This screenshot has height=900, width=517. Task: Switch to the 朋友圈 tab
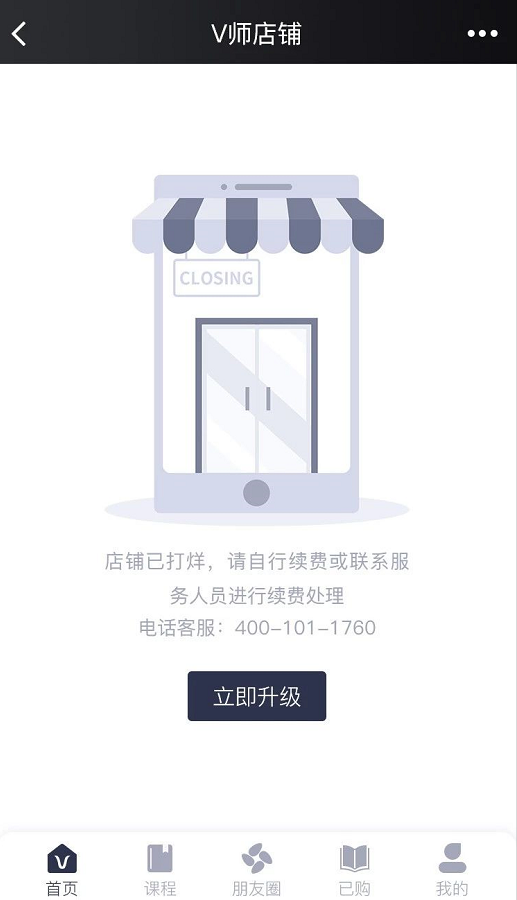[256, 870]
